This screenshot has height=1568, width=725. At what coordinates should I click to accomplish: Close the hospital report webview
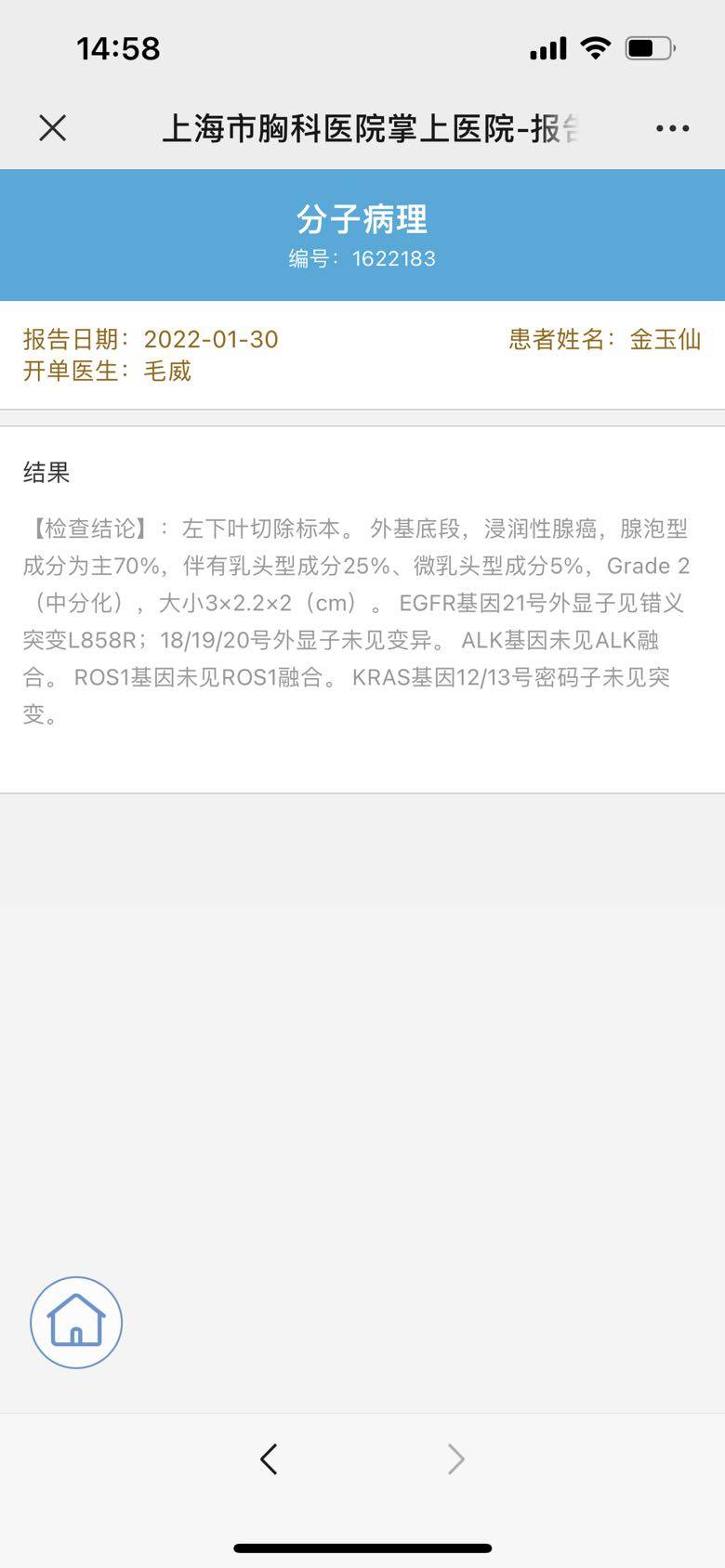tap(53, 128)
